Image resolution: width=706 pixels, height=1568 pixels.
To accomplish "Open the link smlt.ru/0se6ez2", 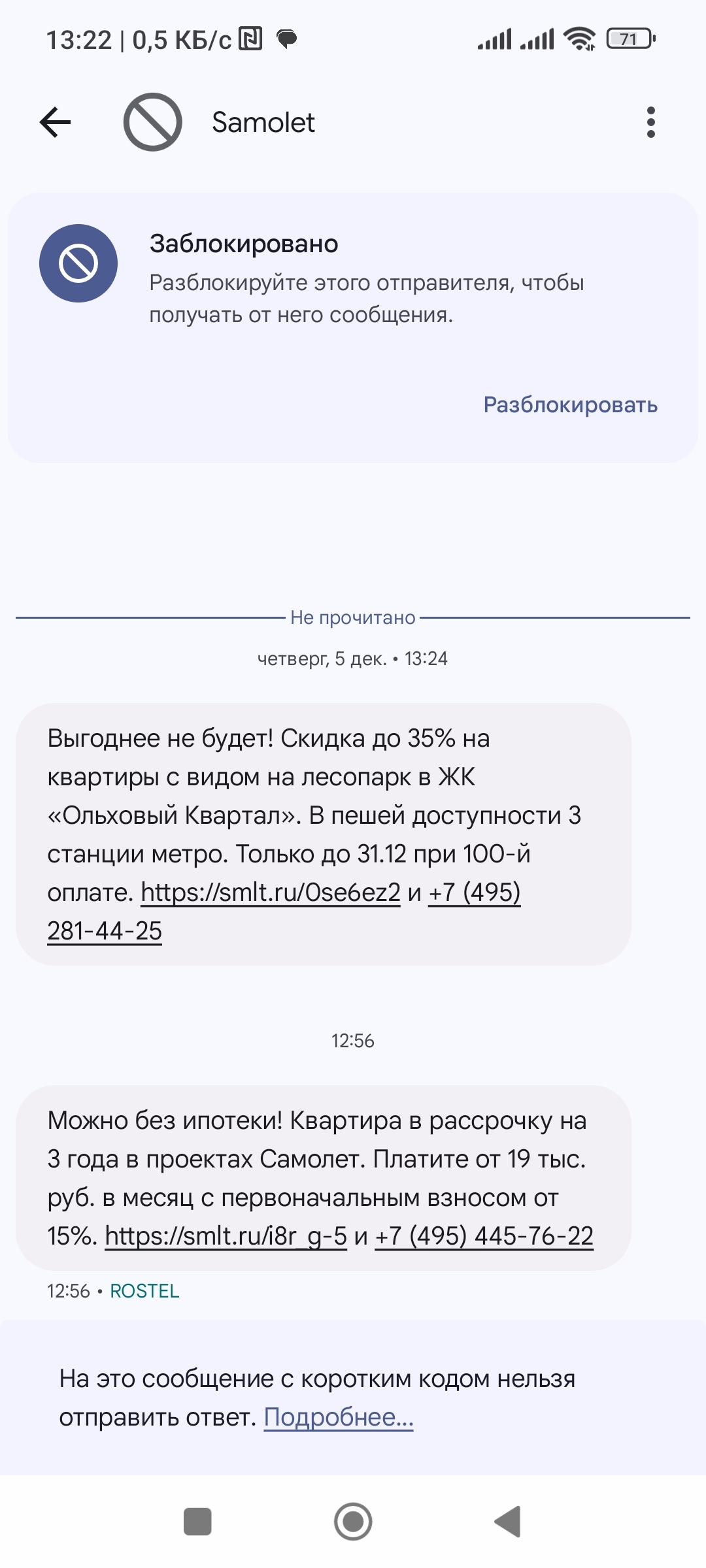I will [271, 892].
